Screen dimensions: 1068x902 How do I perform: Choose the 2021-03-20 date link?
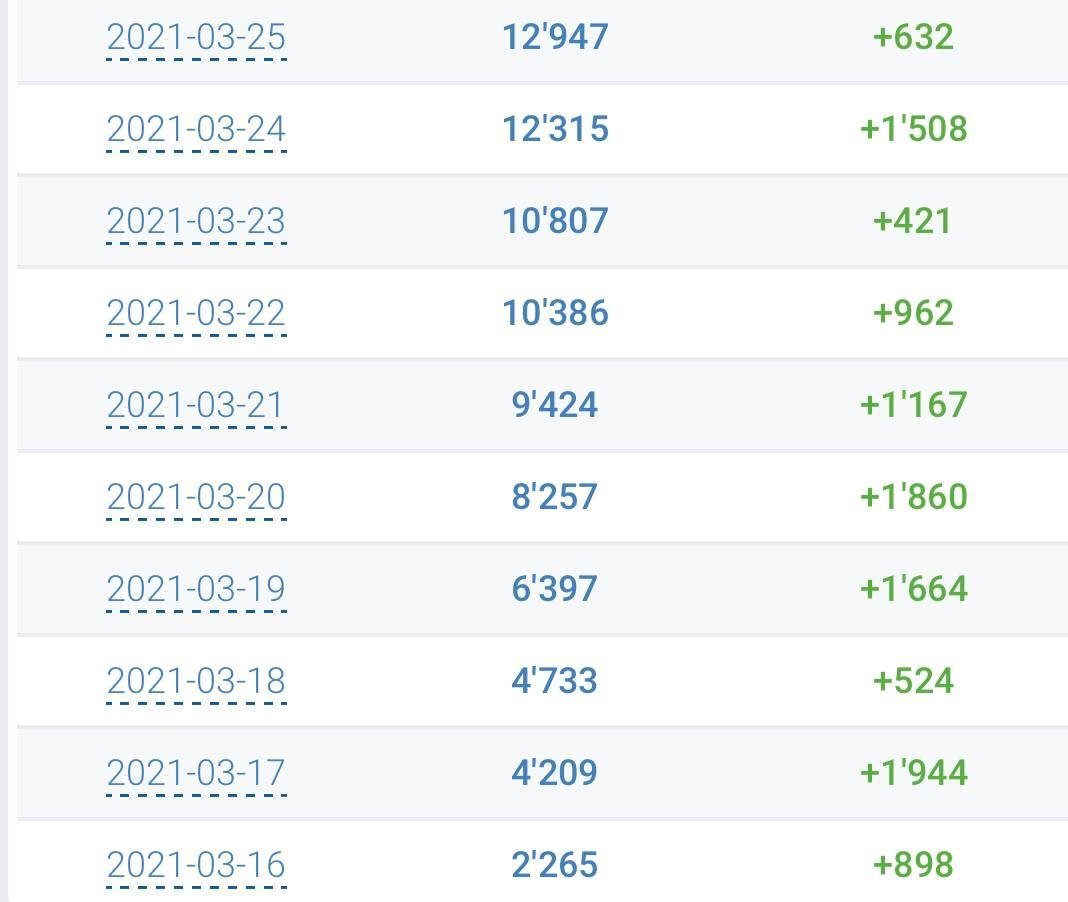coord(196,497)
